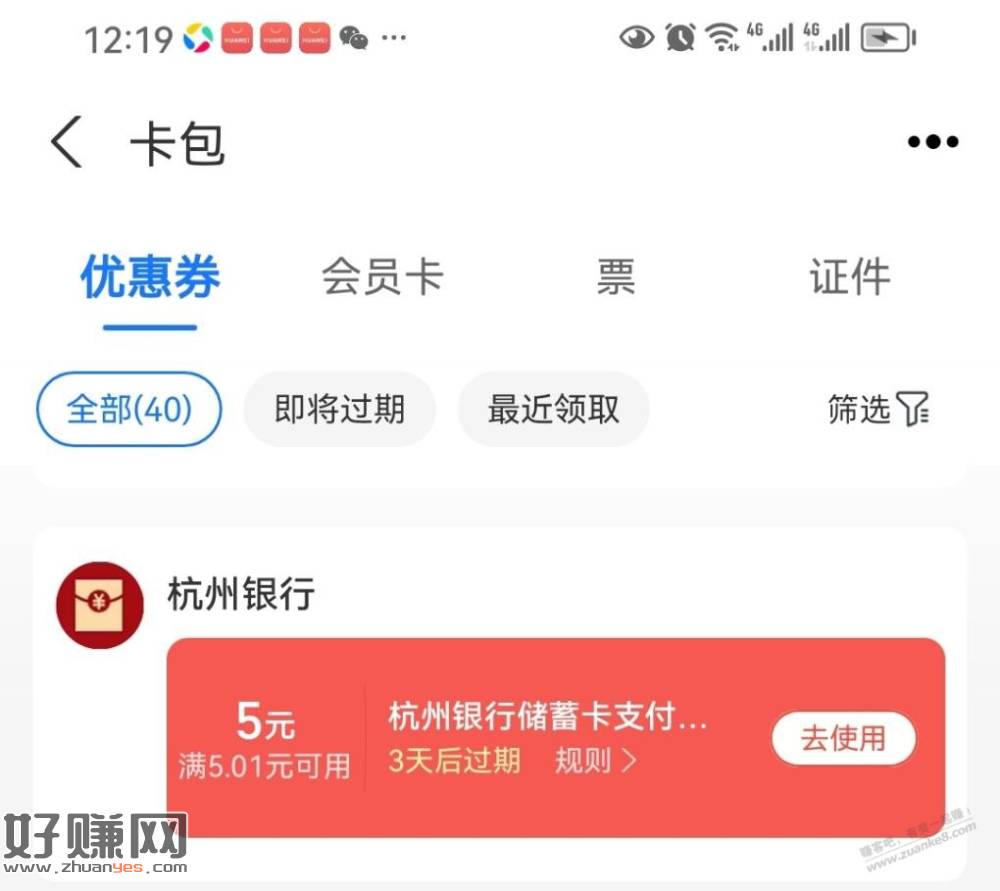Select the 证件 tab
This screenshot has width=1000, height=891.
pos(849,277)
